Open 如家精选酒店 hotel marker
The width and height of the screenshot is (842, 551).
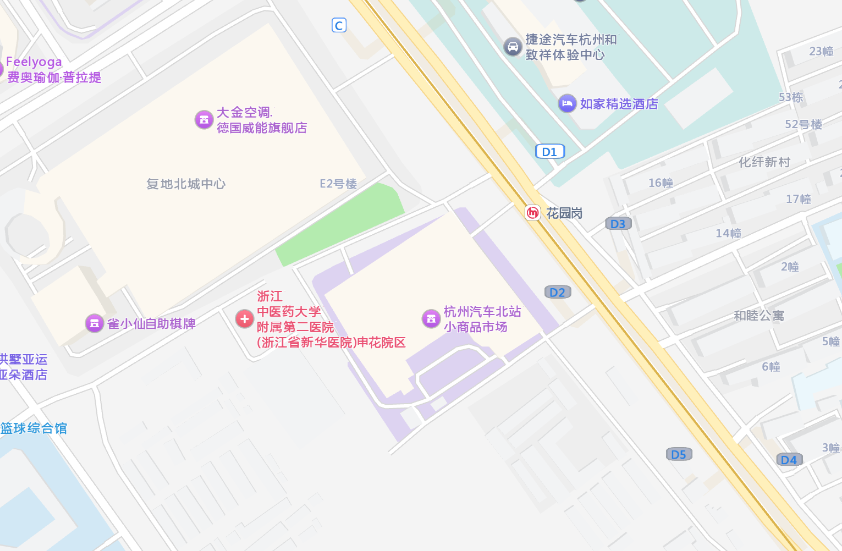pyautogui.click(x=567, y=103)
